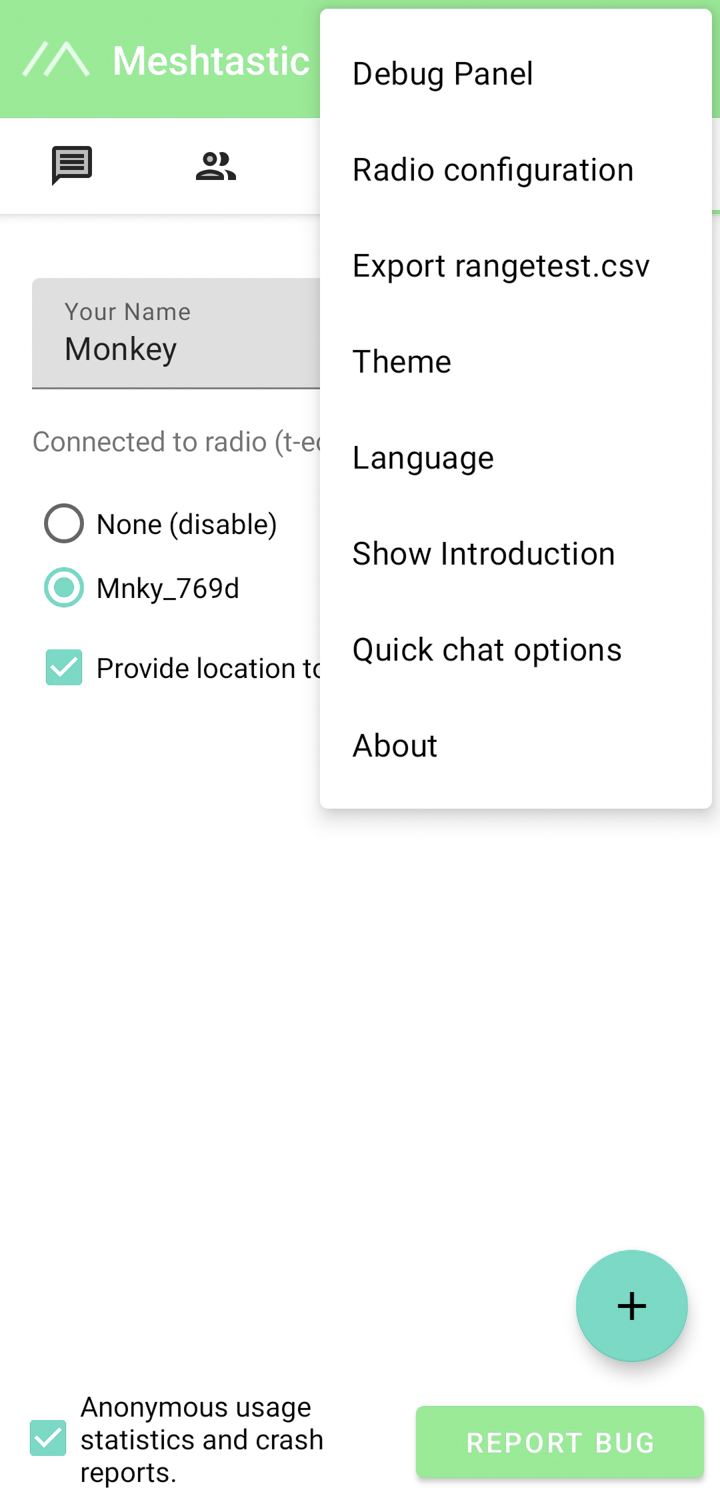Select Export rangetest.csv
This screenshot has height=1506, width=720.
(x=515, y=266)
